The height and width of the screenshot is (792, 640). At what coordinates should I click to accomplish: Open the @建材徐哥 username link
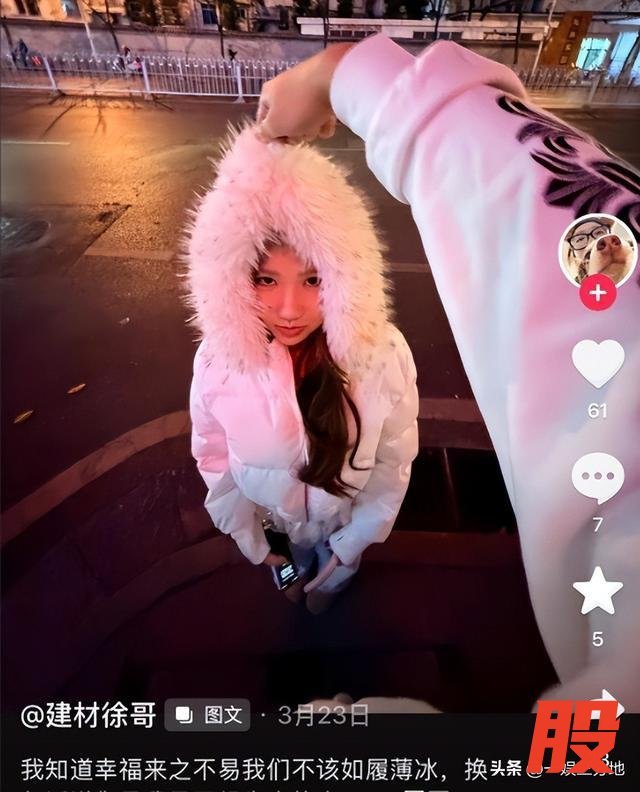[89, 715]
